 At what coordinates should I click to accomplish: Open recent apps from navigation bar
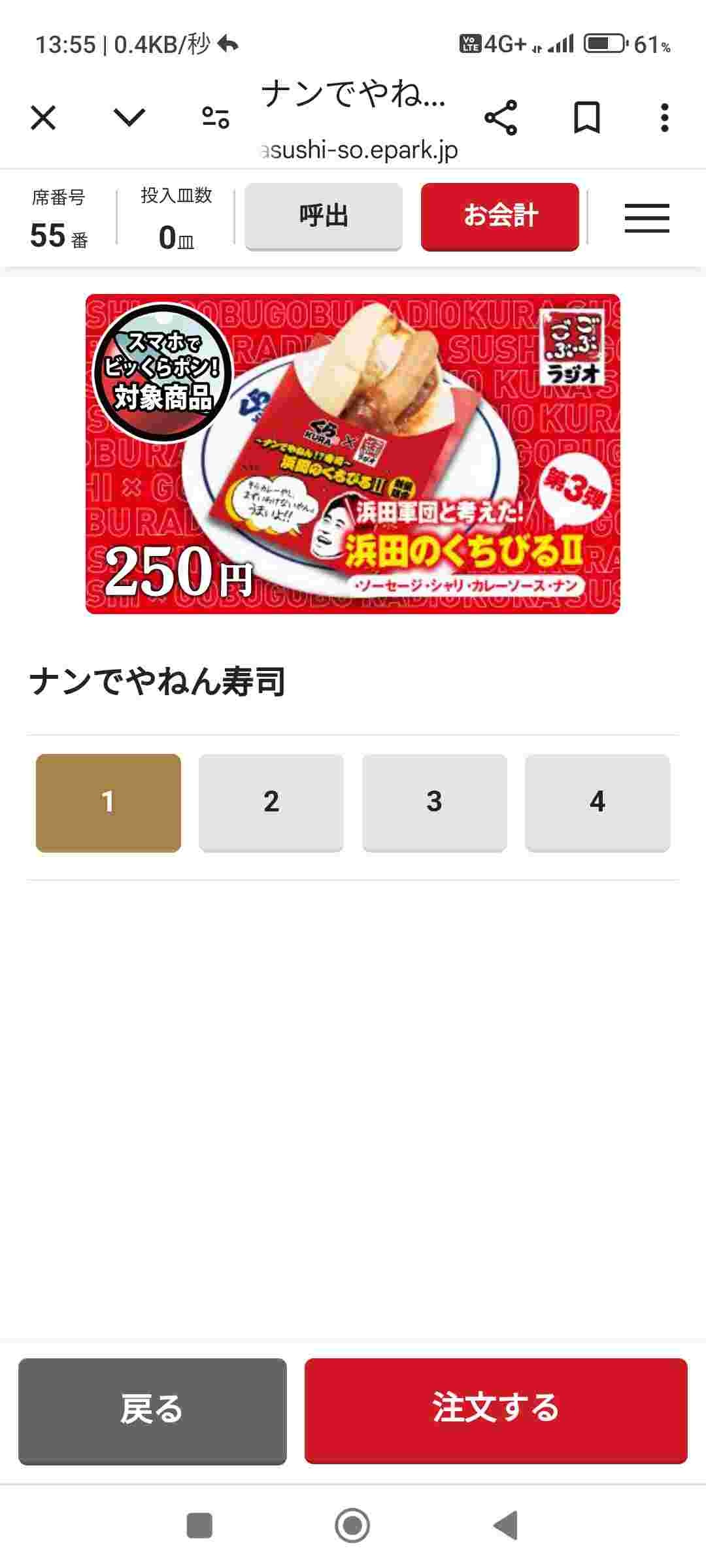coord(199,1526)
